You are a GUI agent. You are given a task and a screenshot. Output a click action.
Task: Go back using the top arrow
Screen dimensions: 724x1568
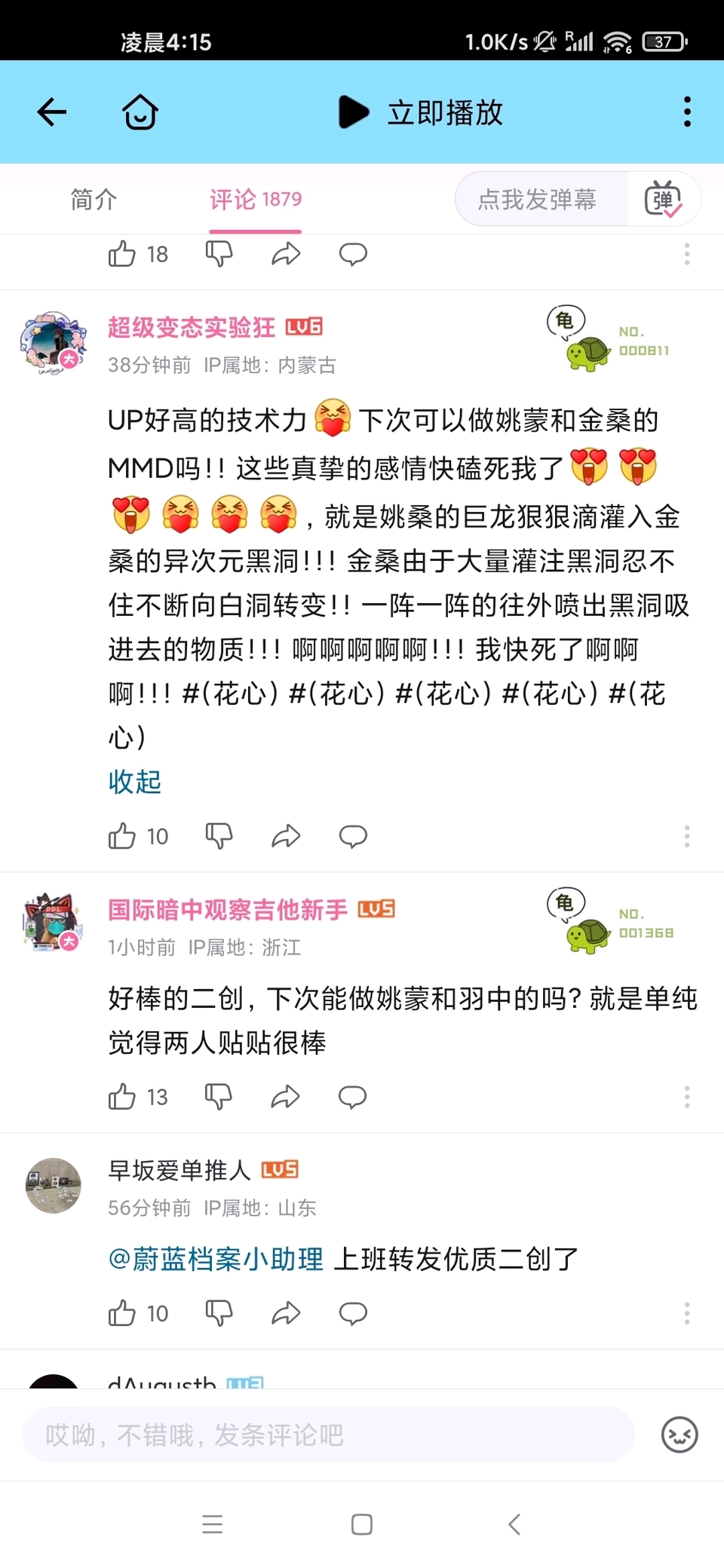click(52, 112)
